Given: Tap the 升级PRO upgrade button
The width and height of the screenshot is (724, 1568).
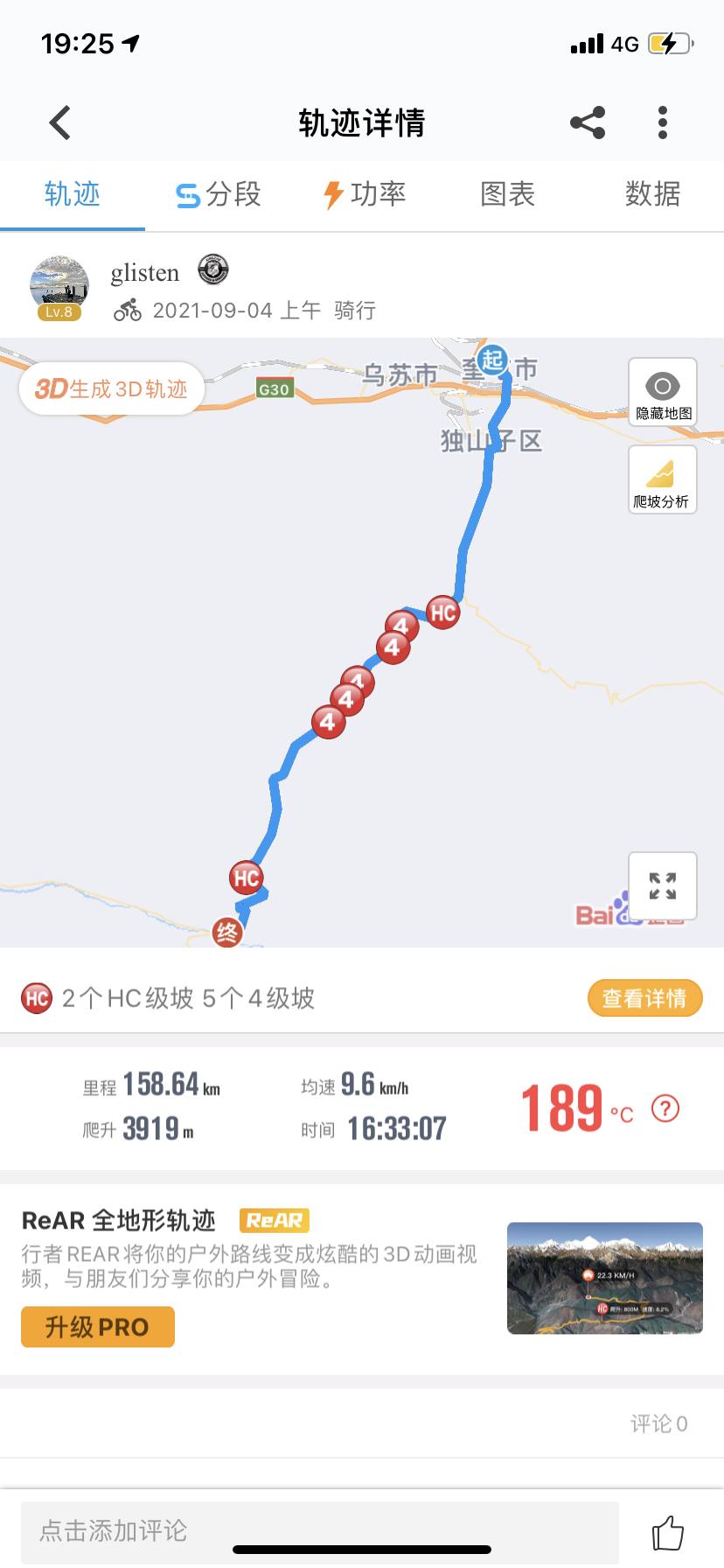Looking at the screenshot, I should pyautogui.click(x=98, y=1327).
